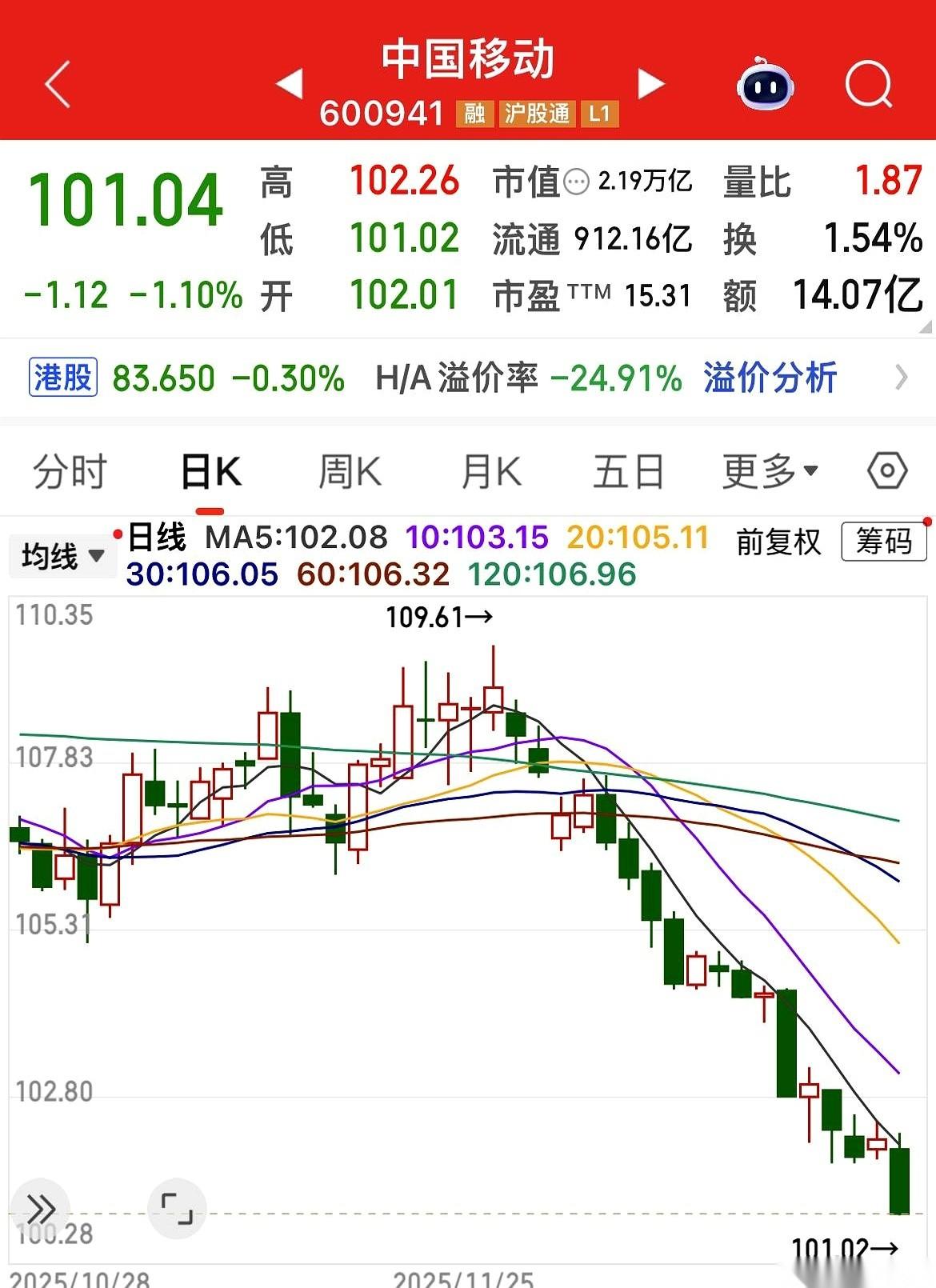Expand H/A premium details via right chevron
The width and height of the screenshot is (936, 1288).
902,378
